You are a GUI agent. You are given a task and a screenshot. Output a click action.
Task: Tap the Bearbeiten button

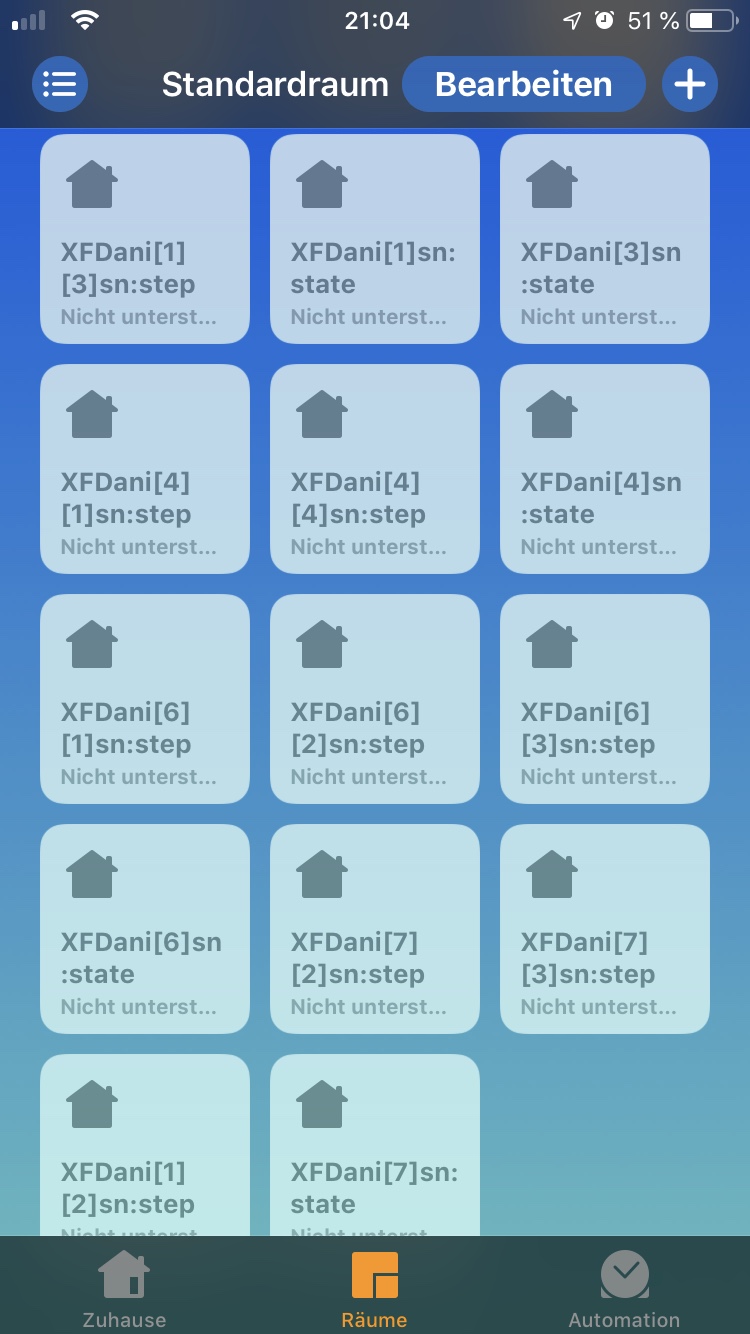523,84
